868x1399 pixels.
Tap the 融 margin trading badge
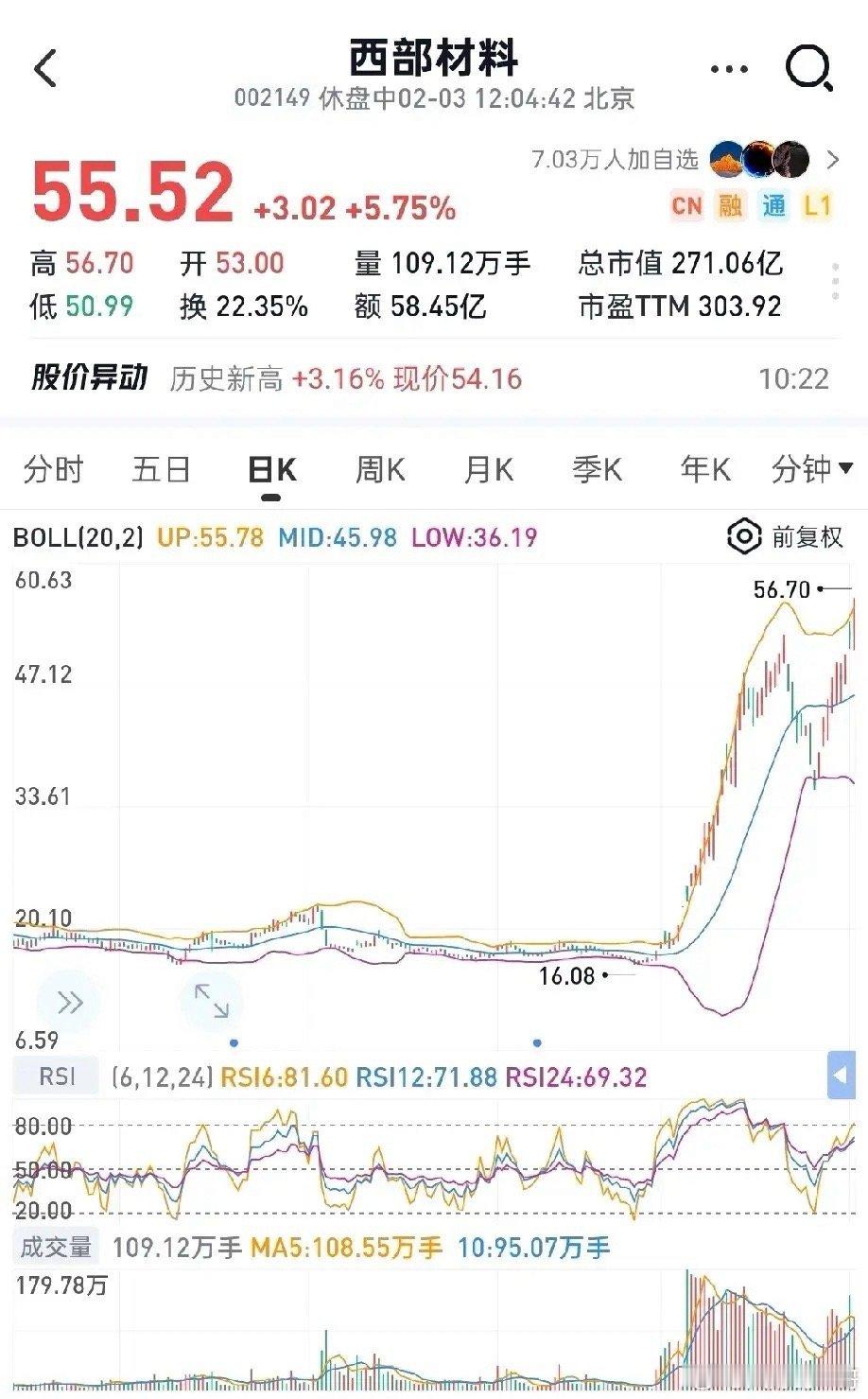[x=731, y=205]
